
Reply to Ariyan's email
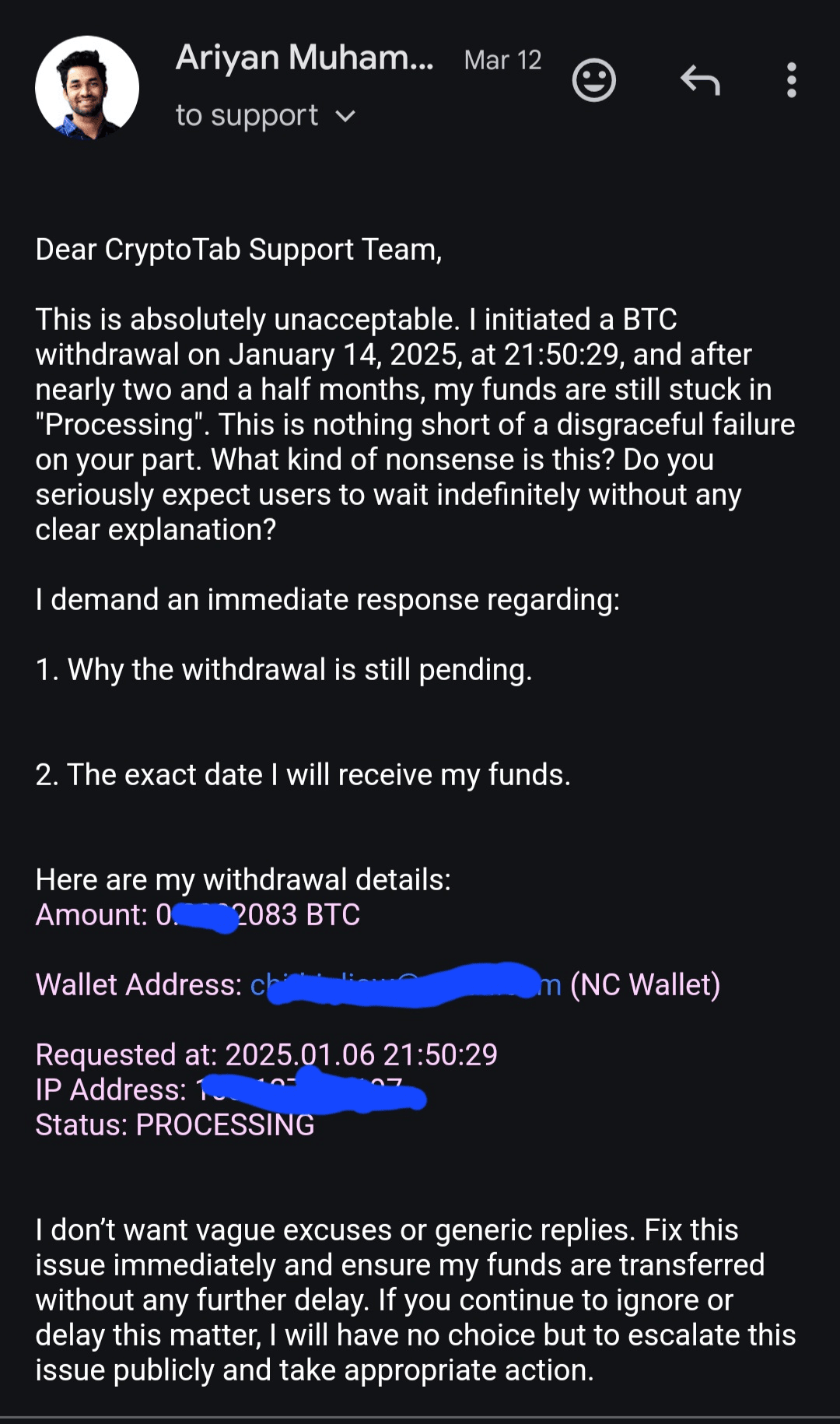(700, 80)
